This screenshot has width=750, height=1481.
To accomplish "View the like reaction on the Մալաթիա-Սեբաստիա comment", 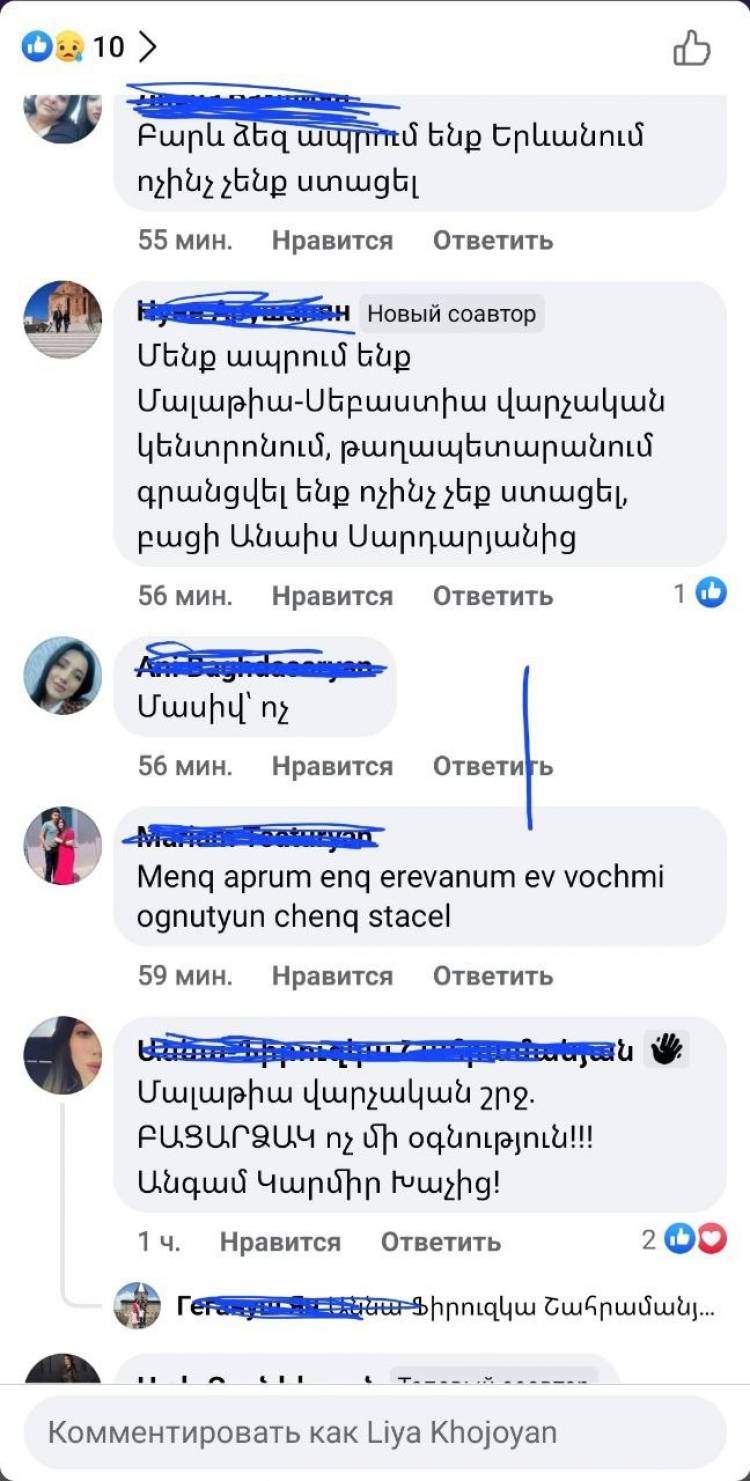I will (699, 594).
